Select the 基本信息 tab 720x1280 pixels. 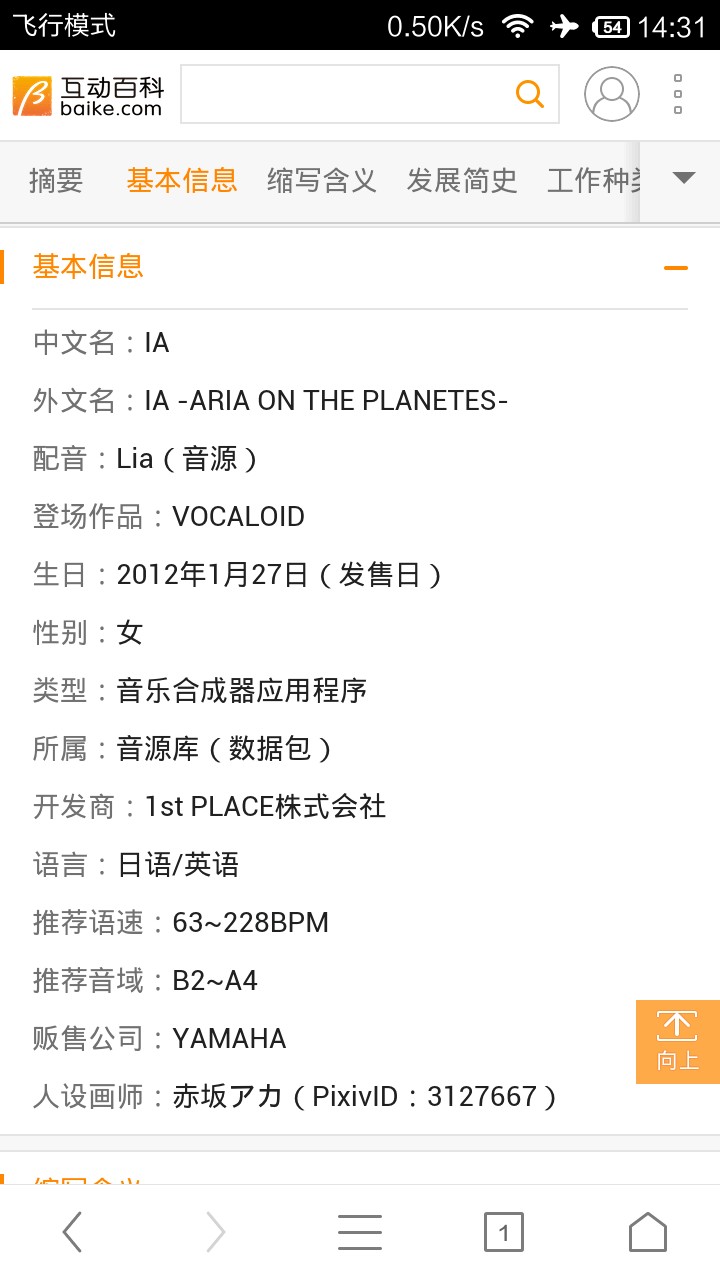pos(182,181)
